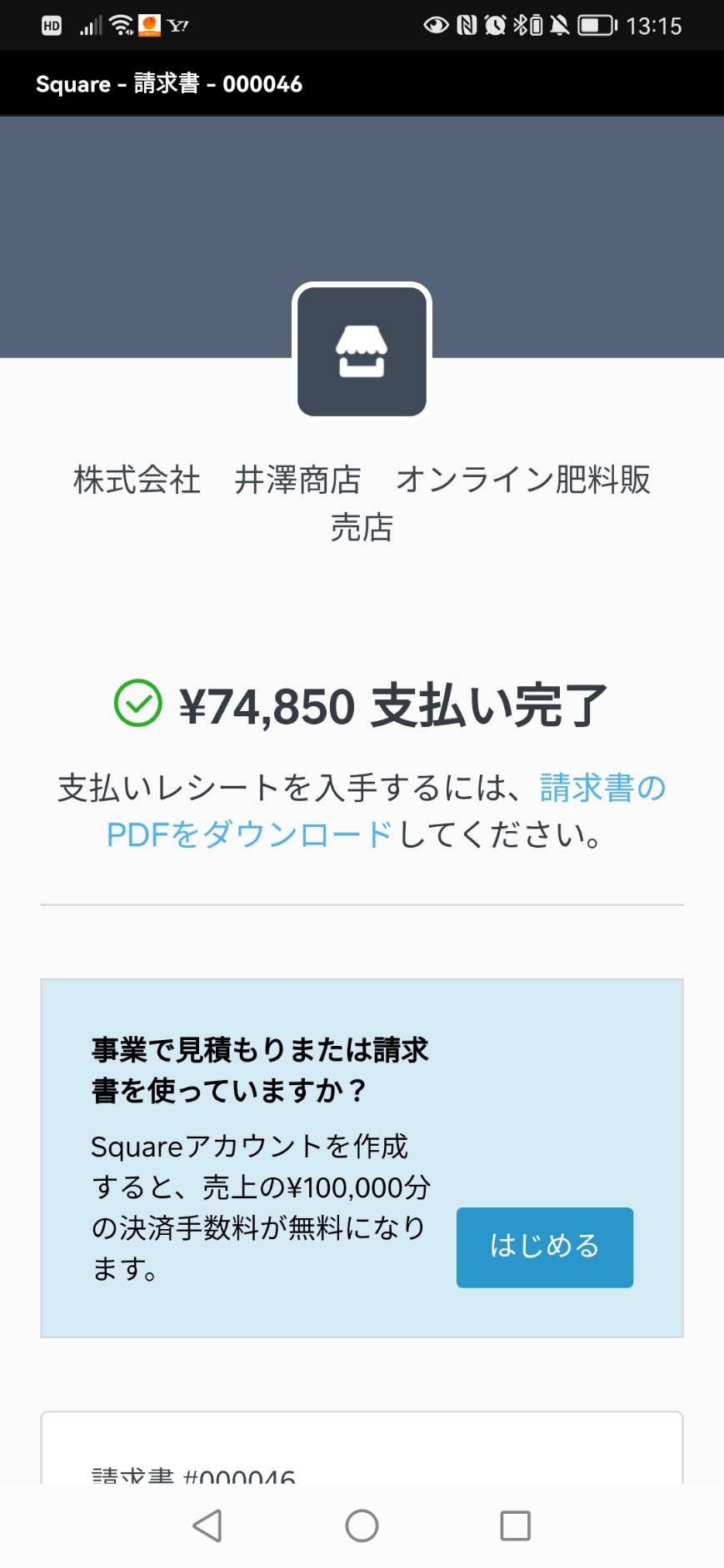Go to the system home screen
This screenshot has height=1568, width=724.
pyautogui.click(x=362, y=1526)
